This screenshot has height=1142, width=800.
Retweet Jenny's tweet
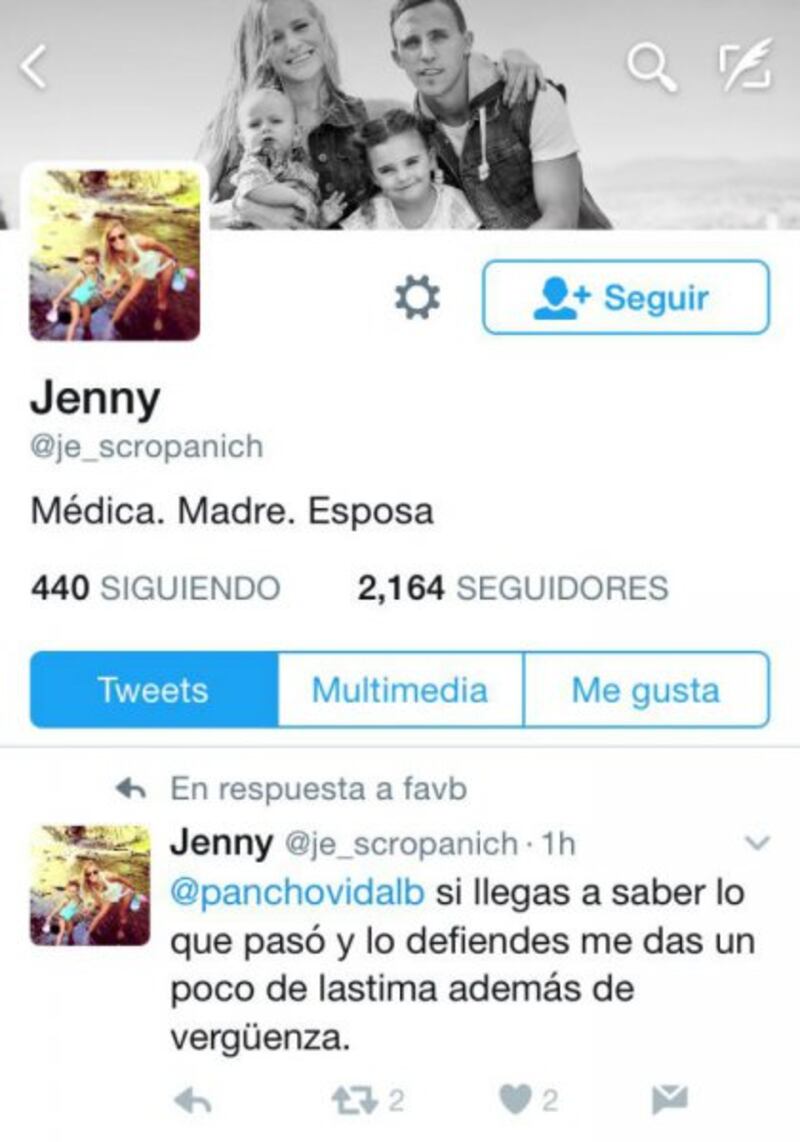click(356, 1101)
